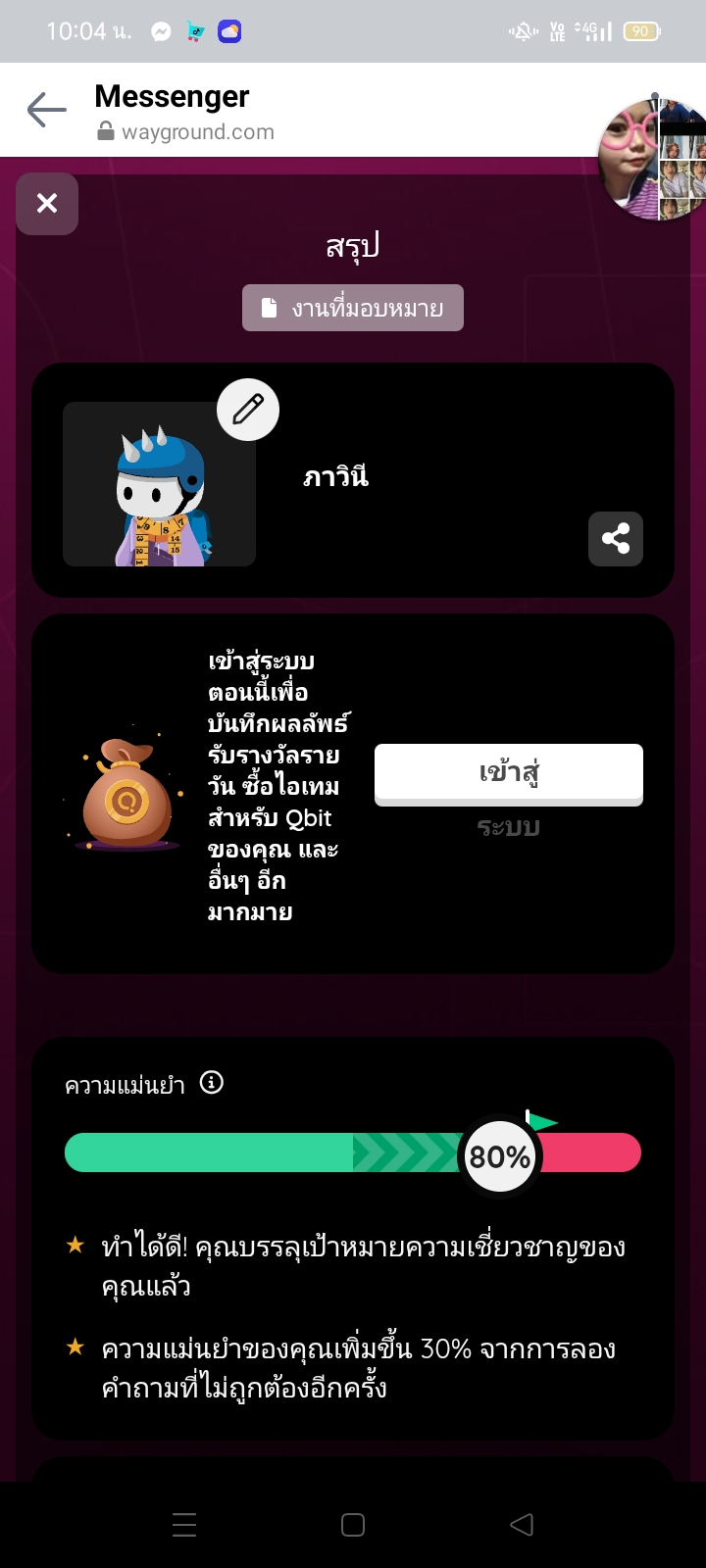This screenshot has height=1568, width=706.
Task: Go back using the Messenger back arrow
Action: pos(46,110)
